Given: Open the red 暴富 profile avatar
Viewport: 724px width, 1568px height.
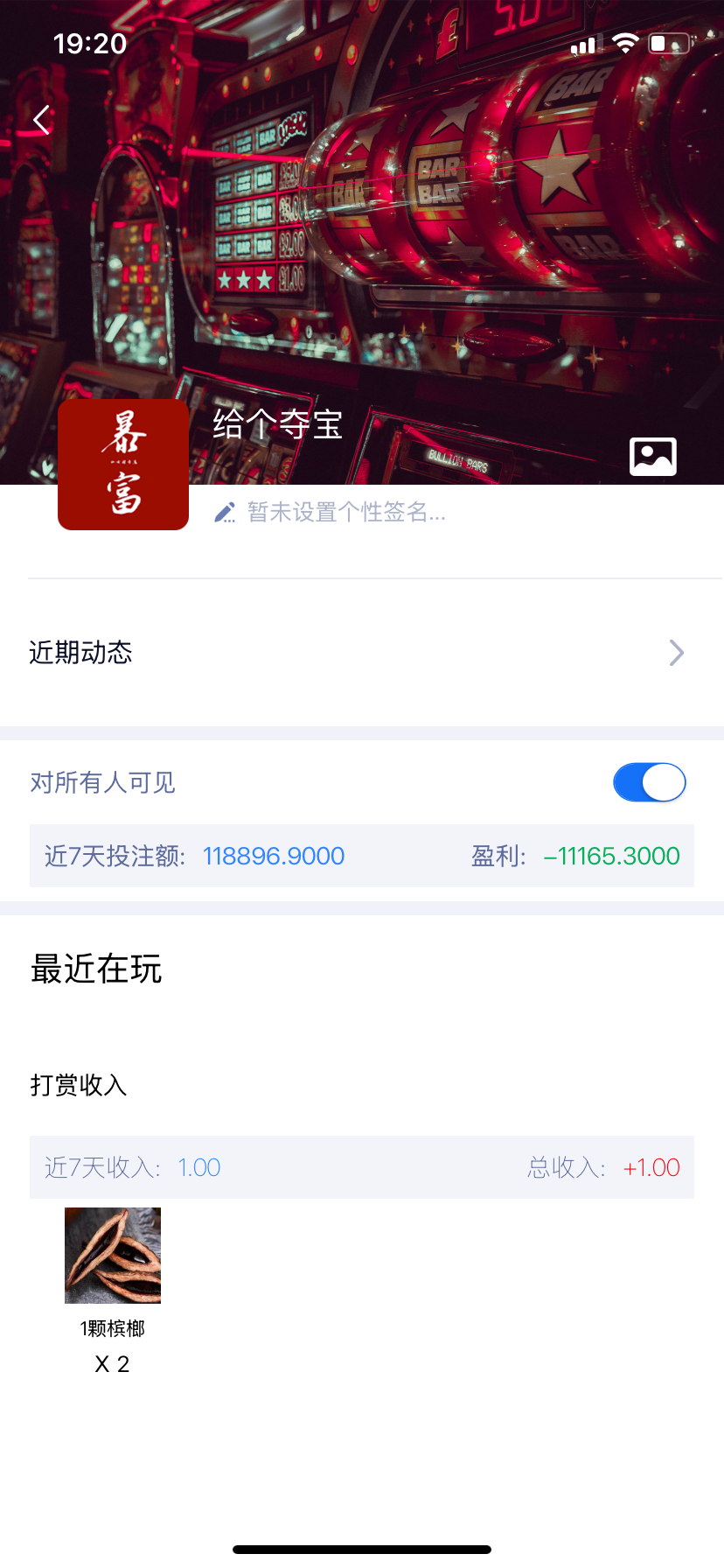Looking at the screenshot, I should (x=123, y=465).
